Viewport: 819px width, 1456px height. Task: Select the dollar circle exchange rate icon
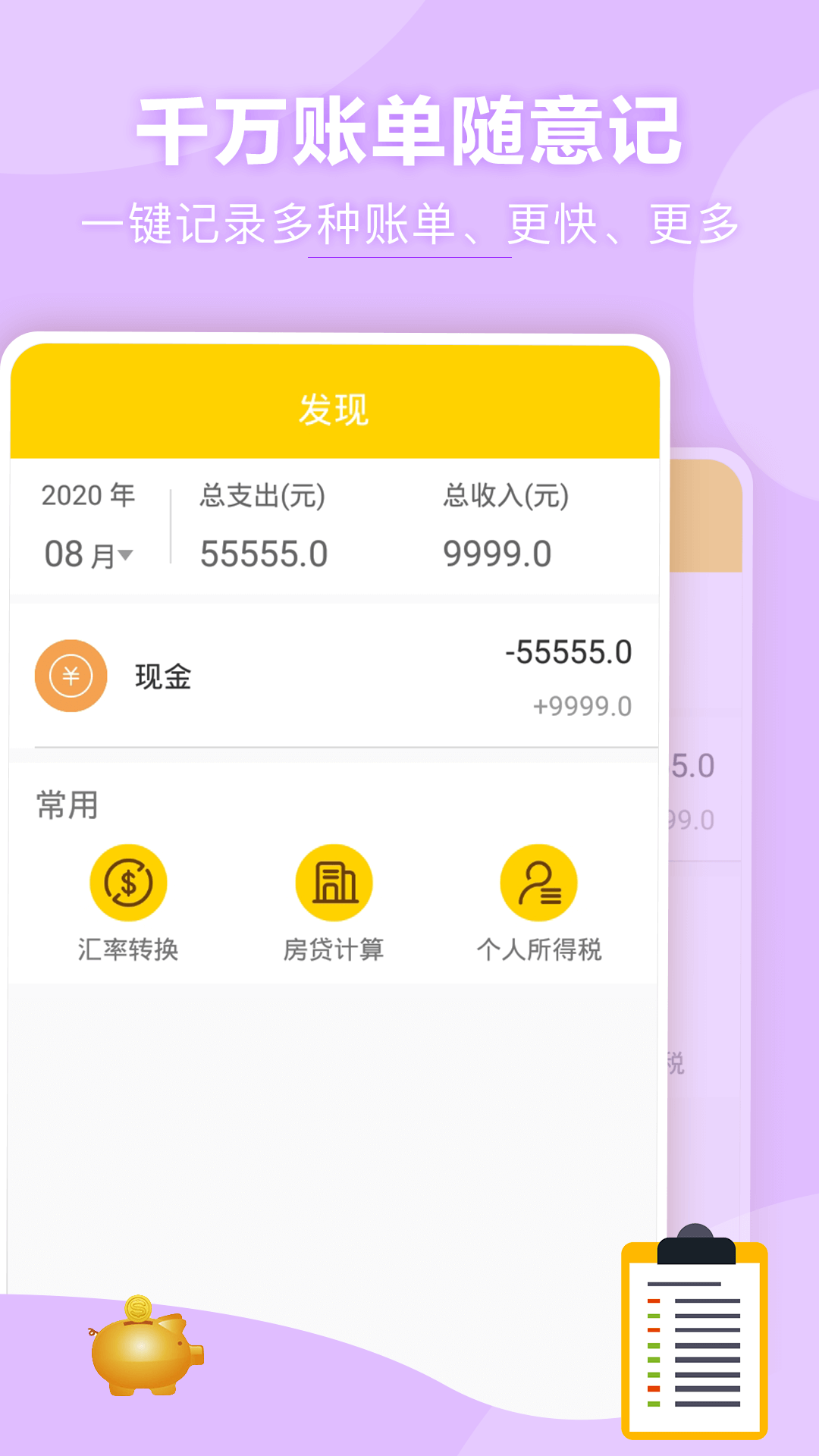click(x=127, y=882)
